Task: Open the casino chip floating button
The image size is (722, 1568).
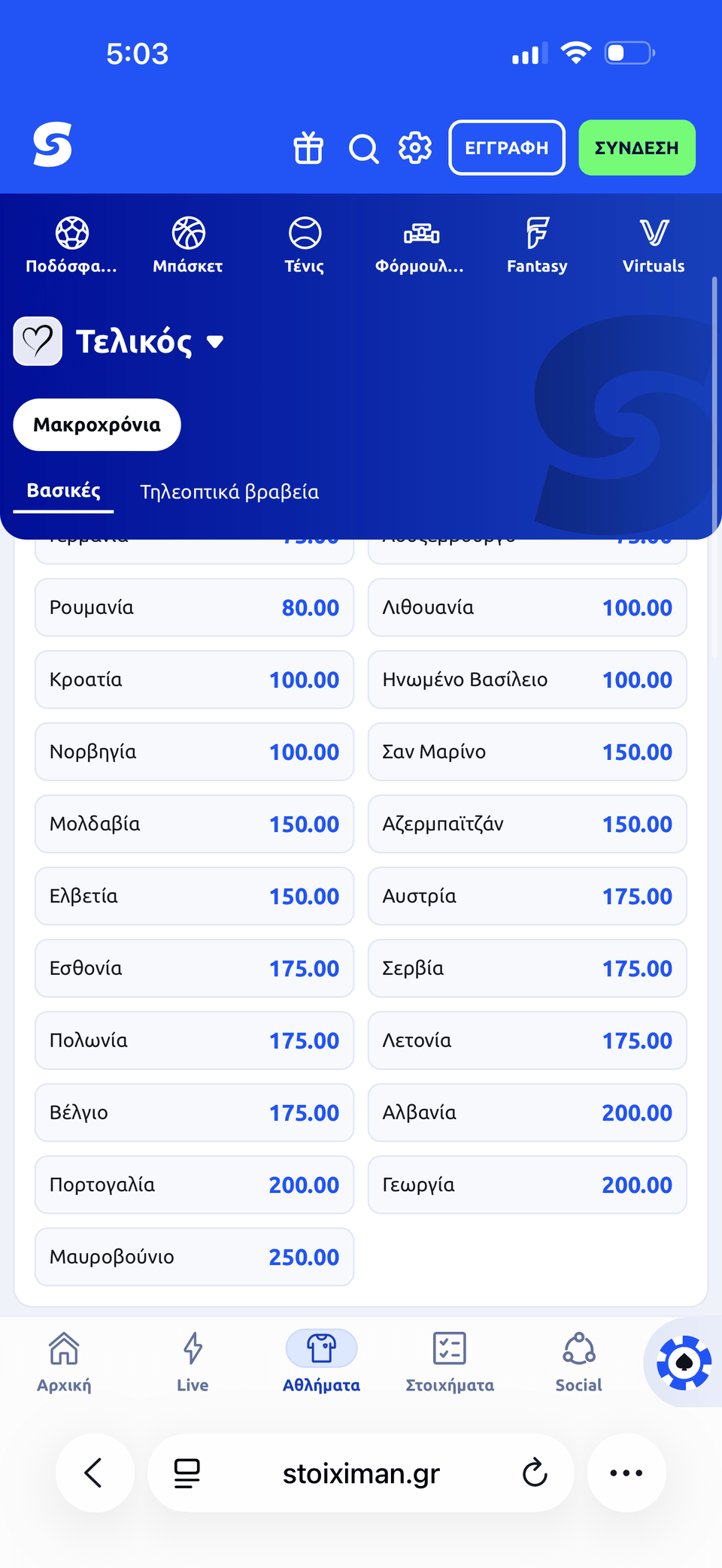Action: tap(684, 1362)
